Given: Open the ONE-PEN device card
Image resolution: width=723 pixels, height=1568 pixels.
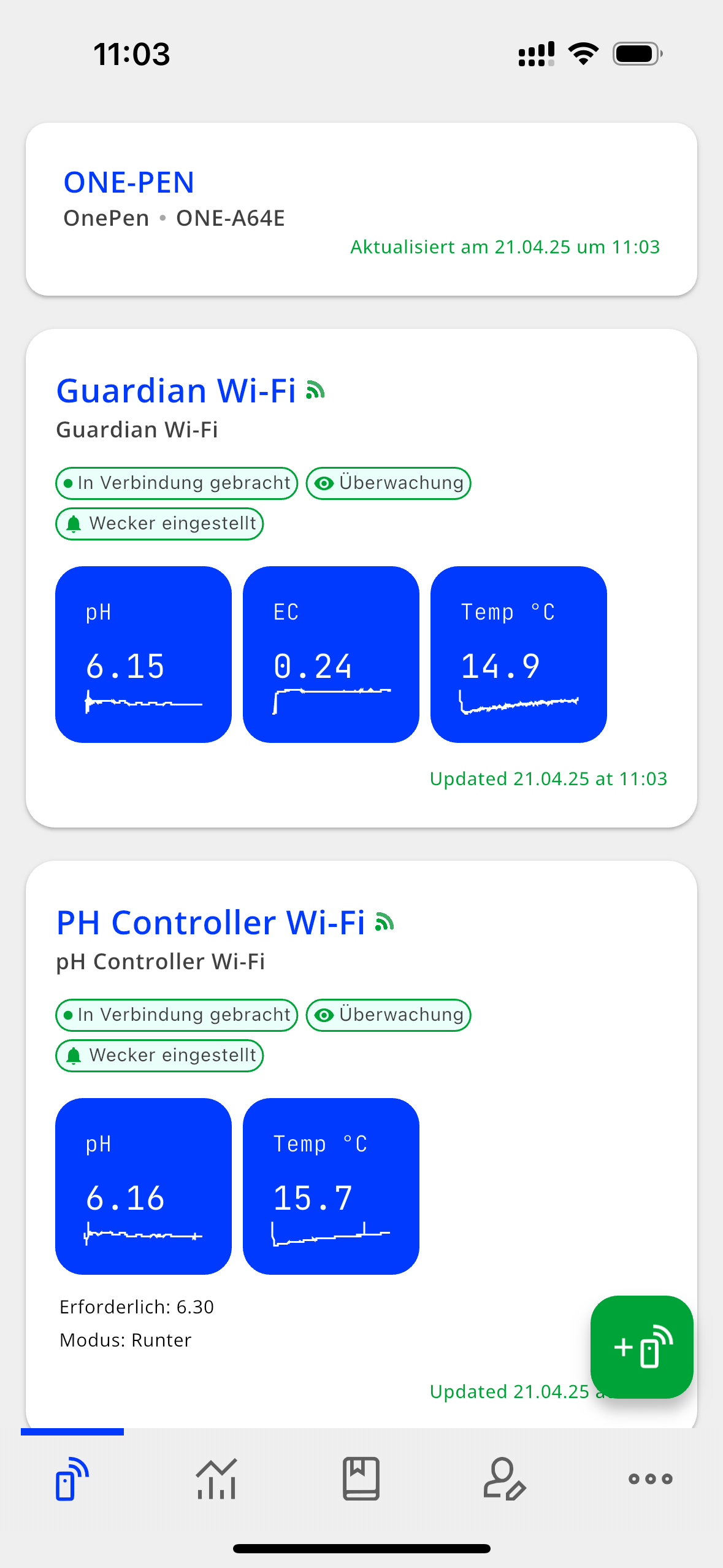Looking at the screenshot, I should [x=361, y=209].
